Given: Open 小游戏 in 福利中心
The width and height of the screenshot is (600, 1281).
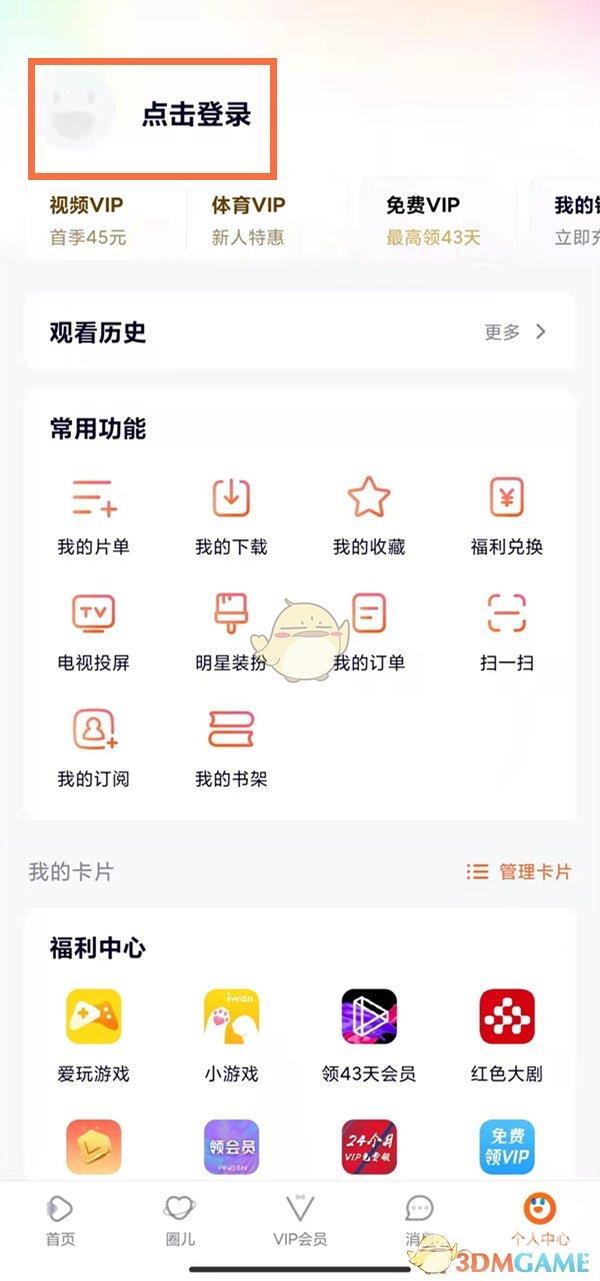Looking at the screenshot, I should [231, 1035].
